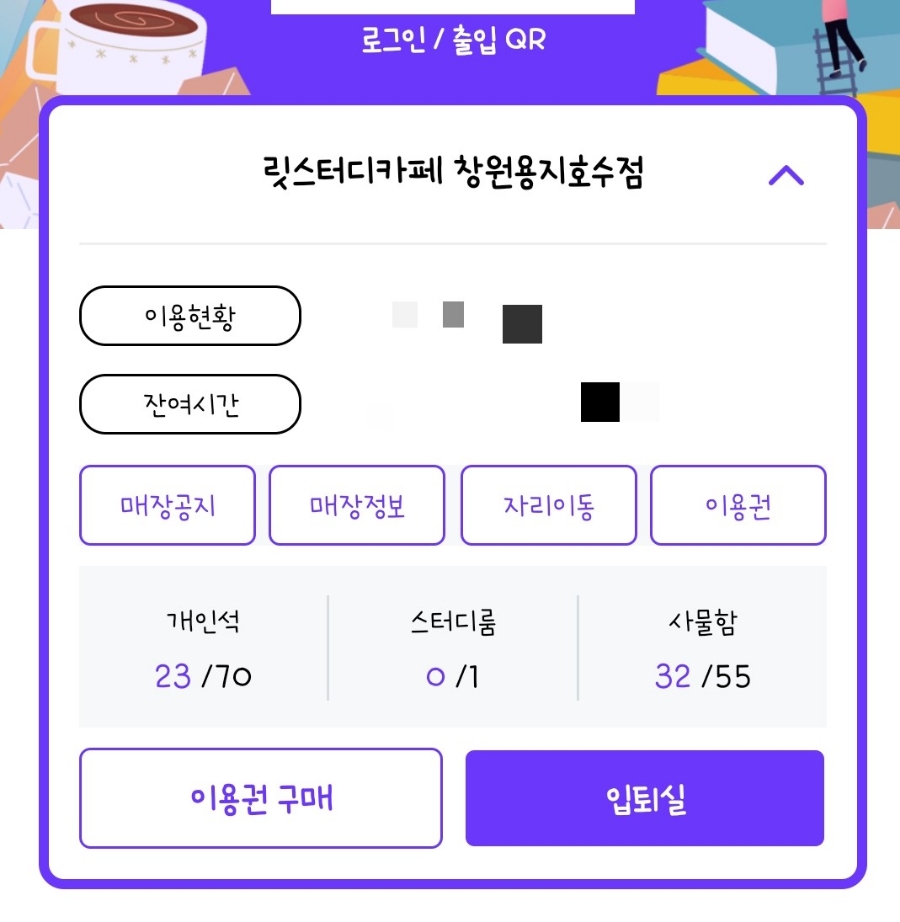Tap the 입퇴실 check-in/out button
This screenshot has height=922, width=900.
pyautogui.click(x=645, y=798)
